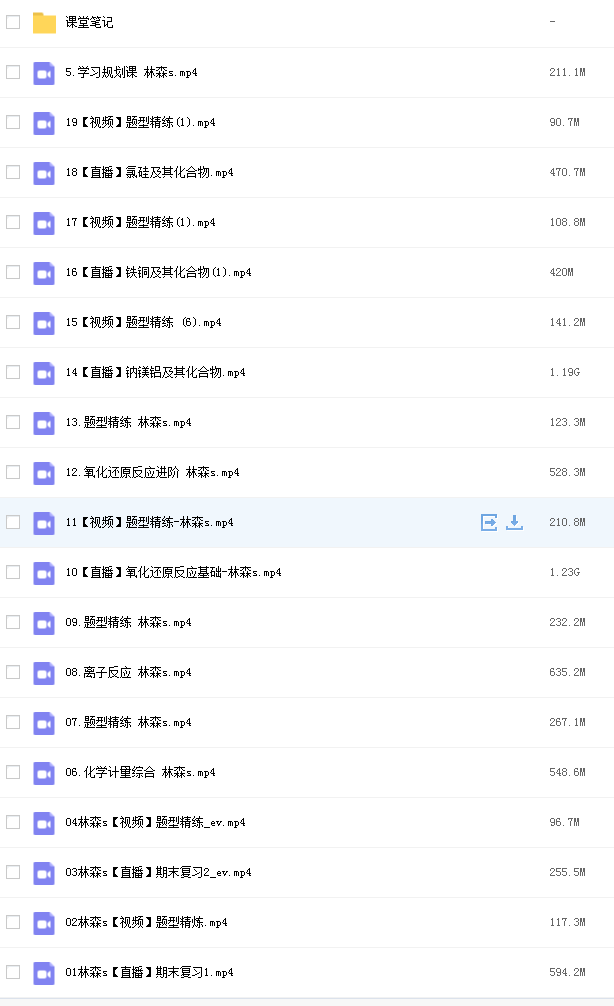Share the file 11【视频】题型精练-林森s.mp4
Image resolution: width=614 pixels, height=1006 pixels.
489,522
